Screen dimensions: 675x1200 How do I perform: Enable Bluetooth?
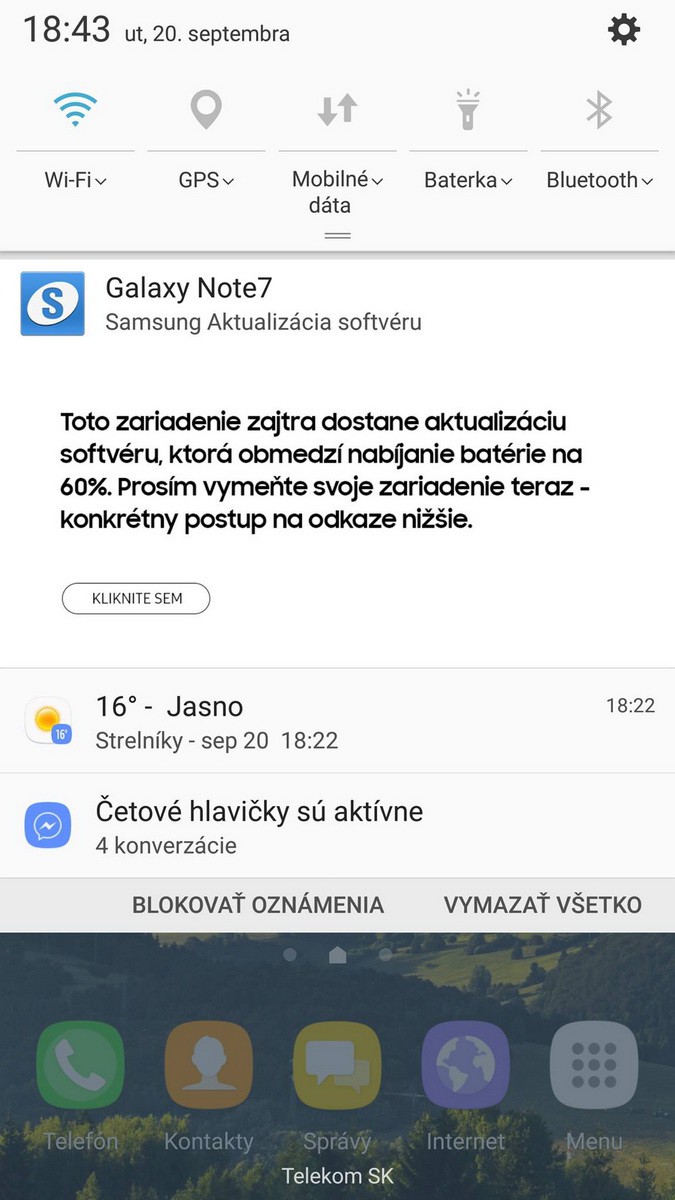[x=599, y=110]
